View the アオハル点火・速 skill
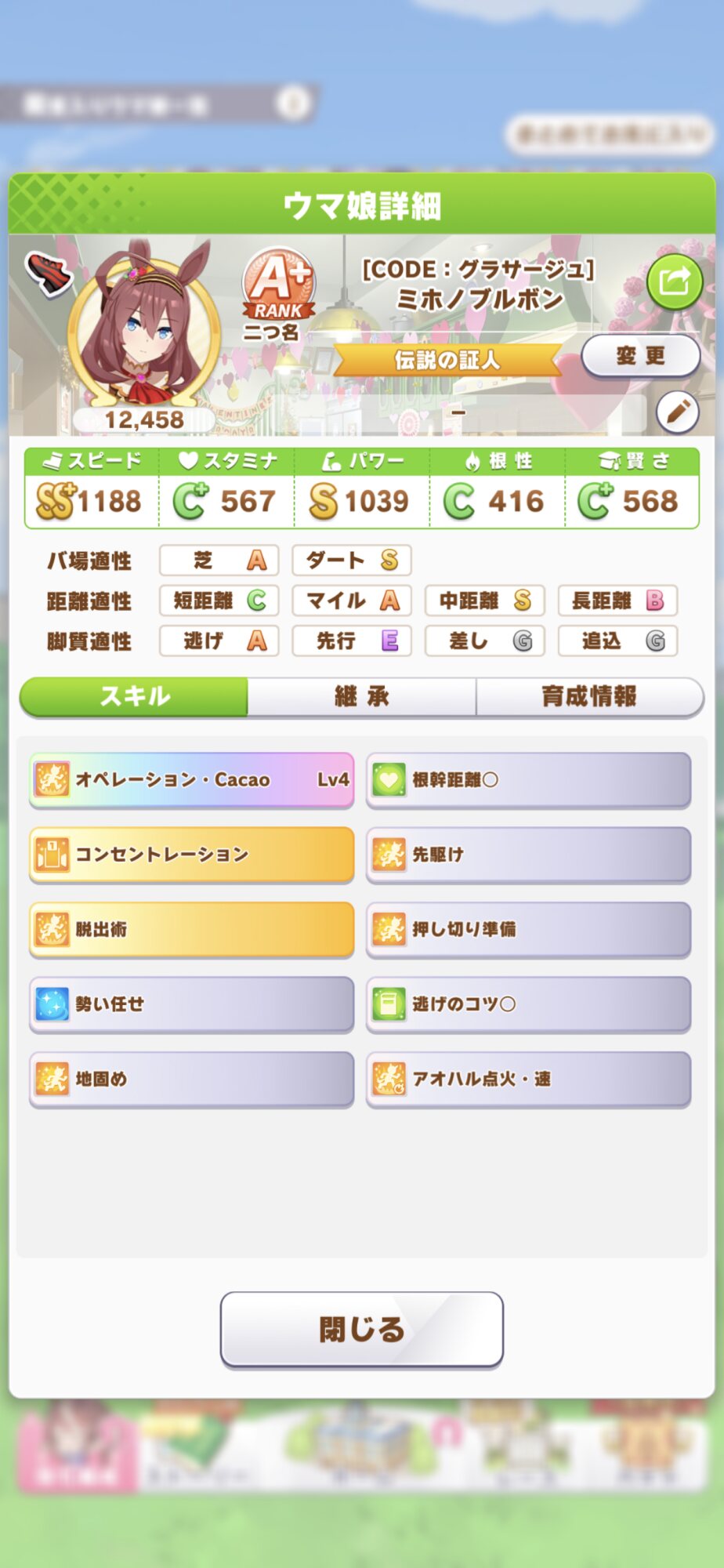This screenshot has width=724, height=1568. tap(528, 1079)
